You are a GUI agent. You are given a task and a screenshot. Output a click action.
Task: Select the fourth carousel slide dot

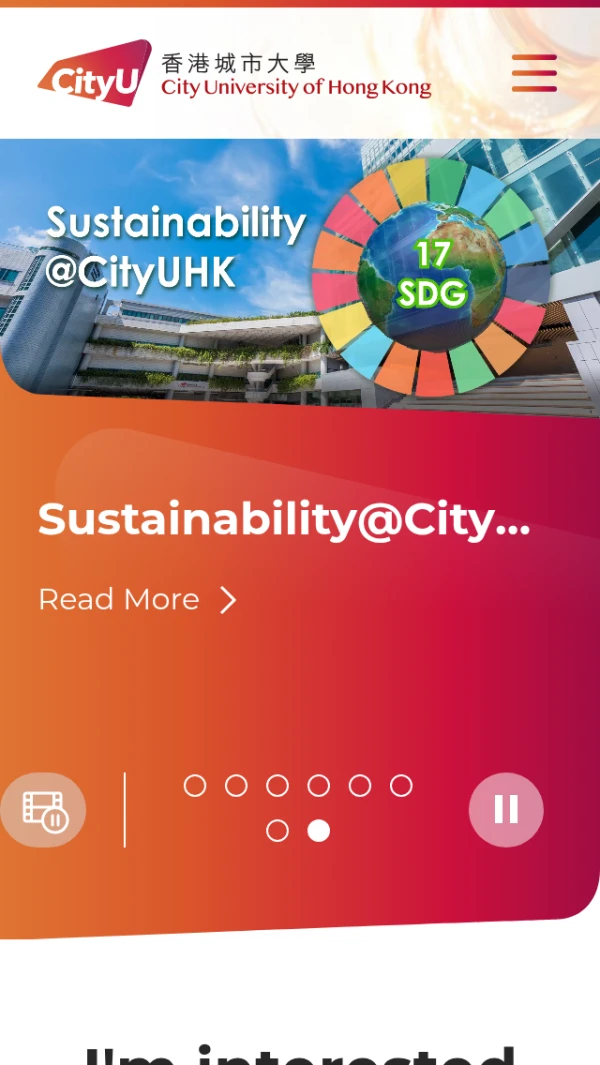[319, 786]
